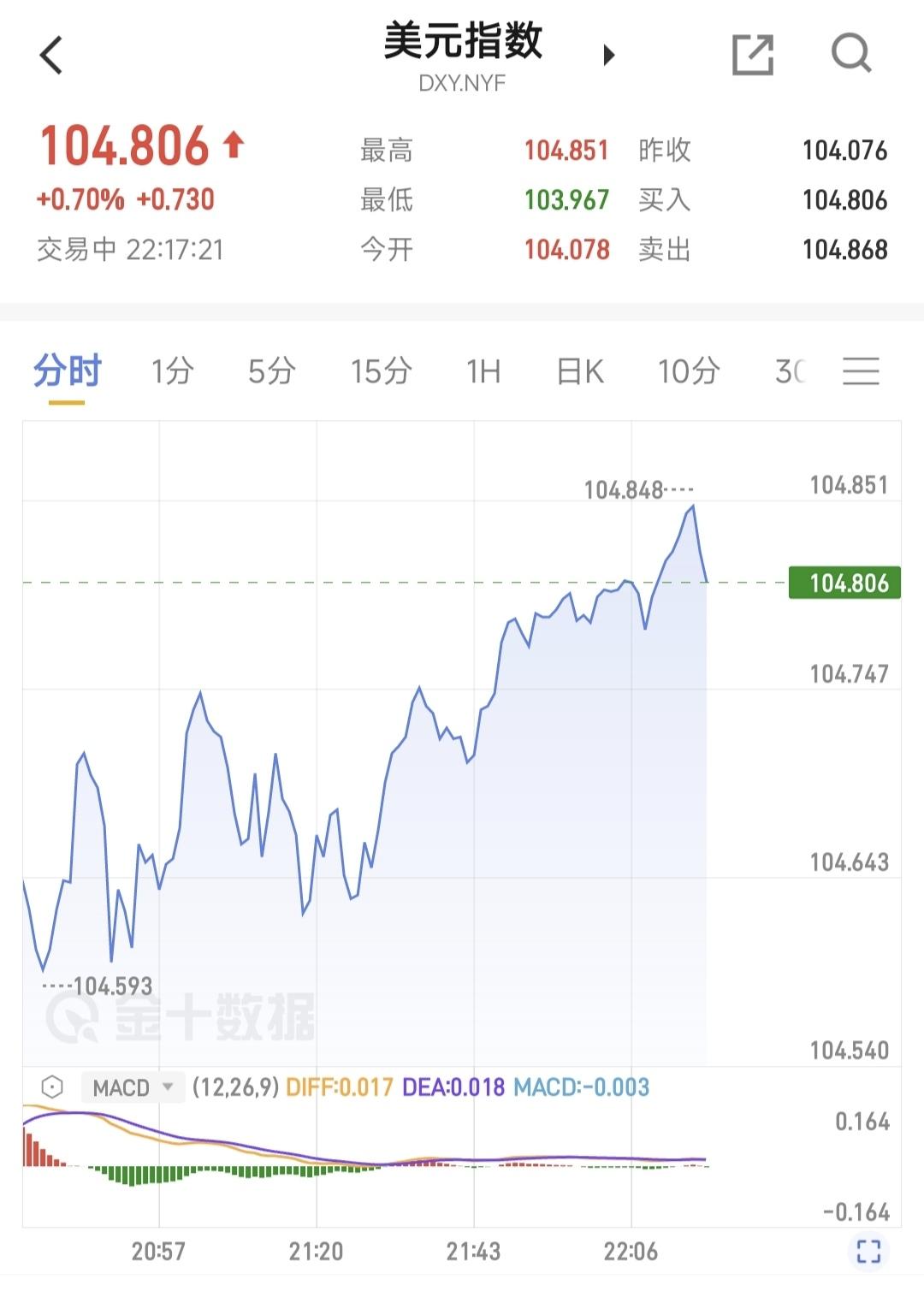Open the DXY.NYF symbol selector

coord(462,83)
